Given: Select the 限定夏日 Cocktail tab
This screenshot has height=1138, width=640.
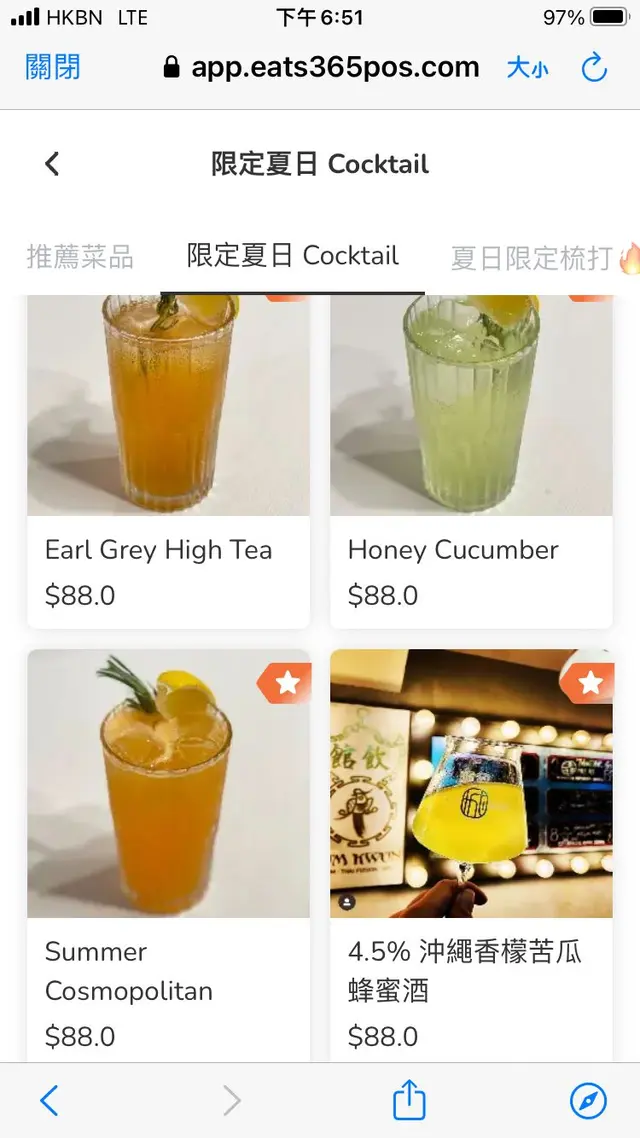Looking at the screenshot, I should tap(293, 256).
